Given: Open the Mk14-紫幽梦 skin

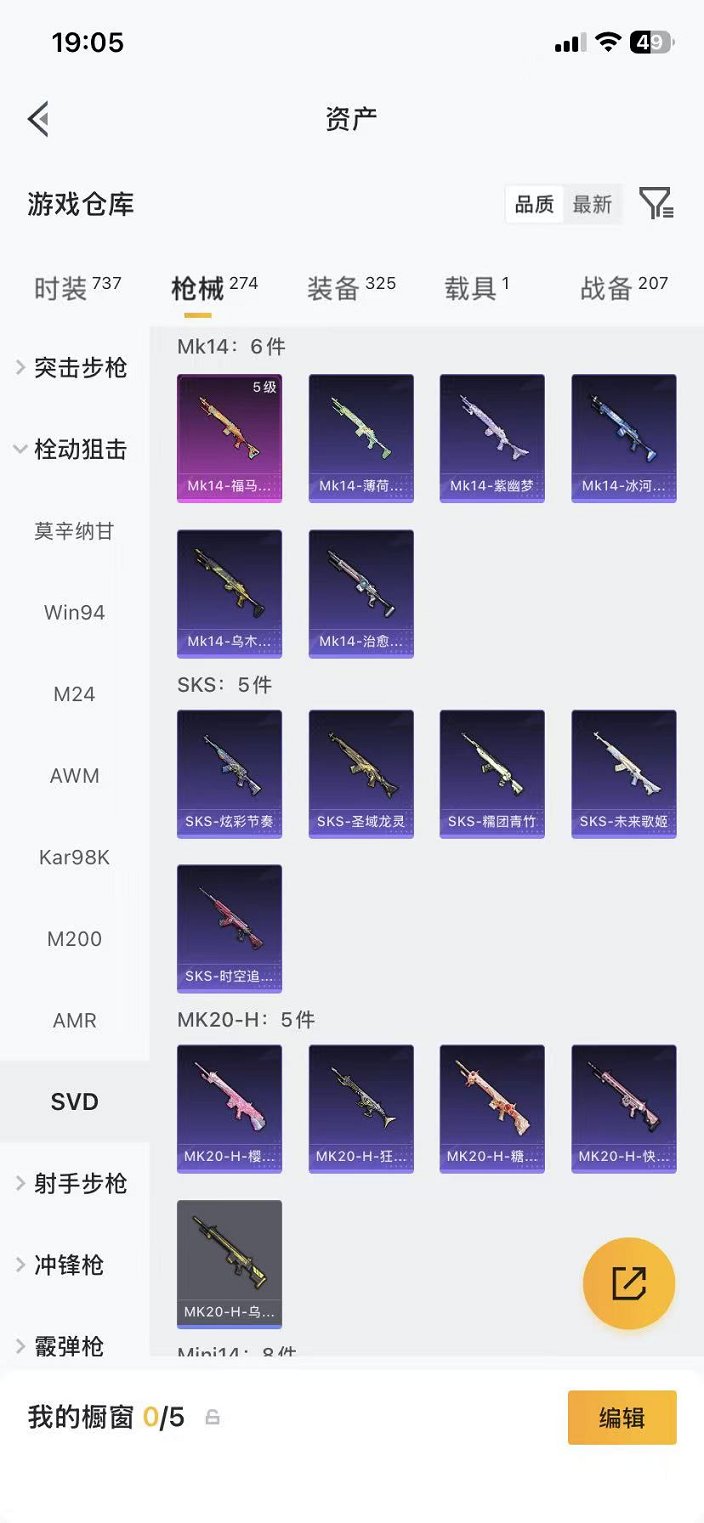Looking at the screenshot, I should (x=492, y=437).
